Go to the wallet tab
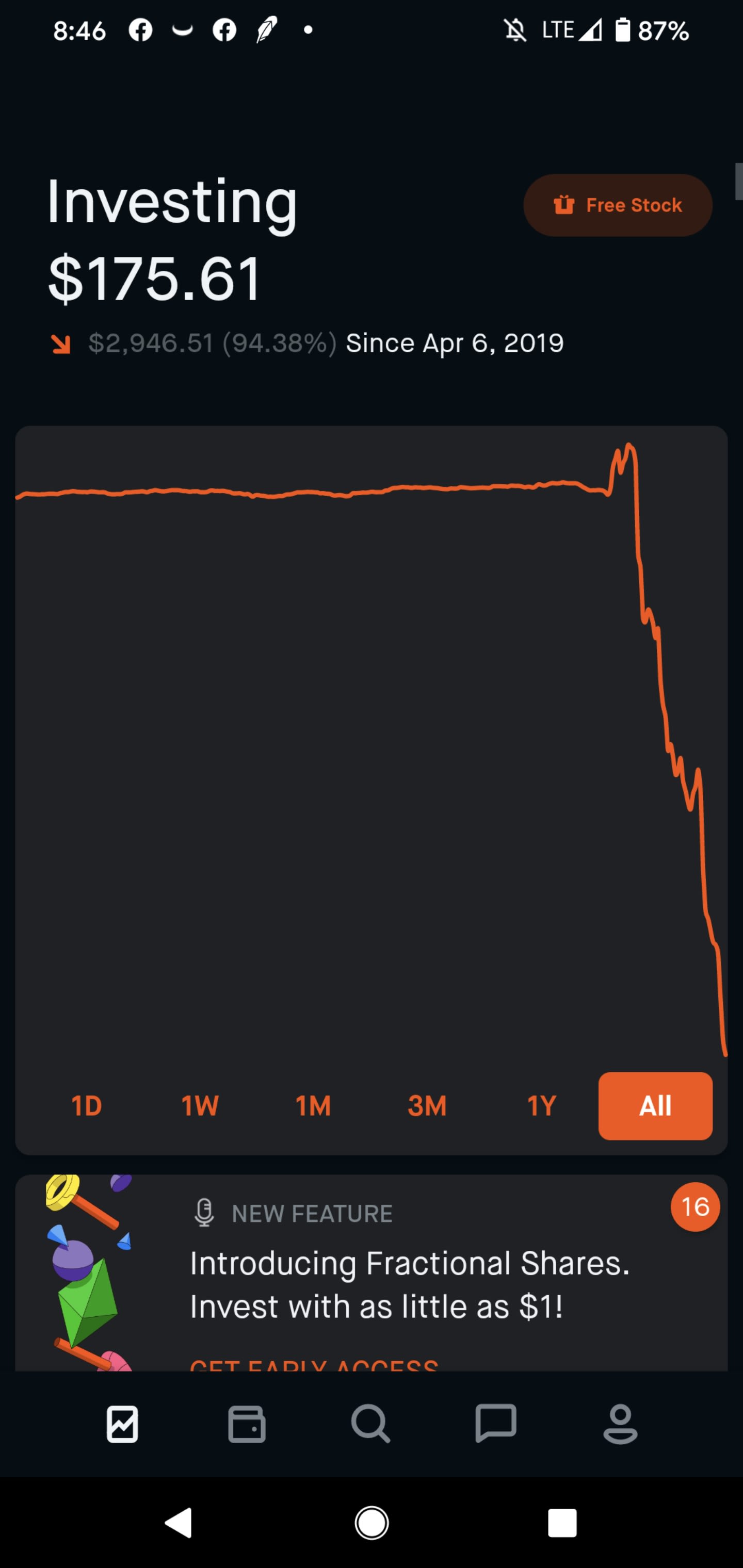Screen dimensions: 743x1568 point(247,1424)
